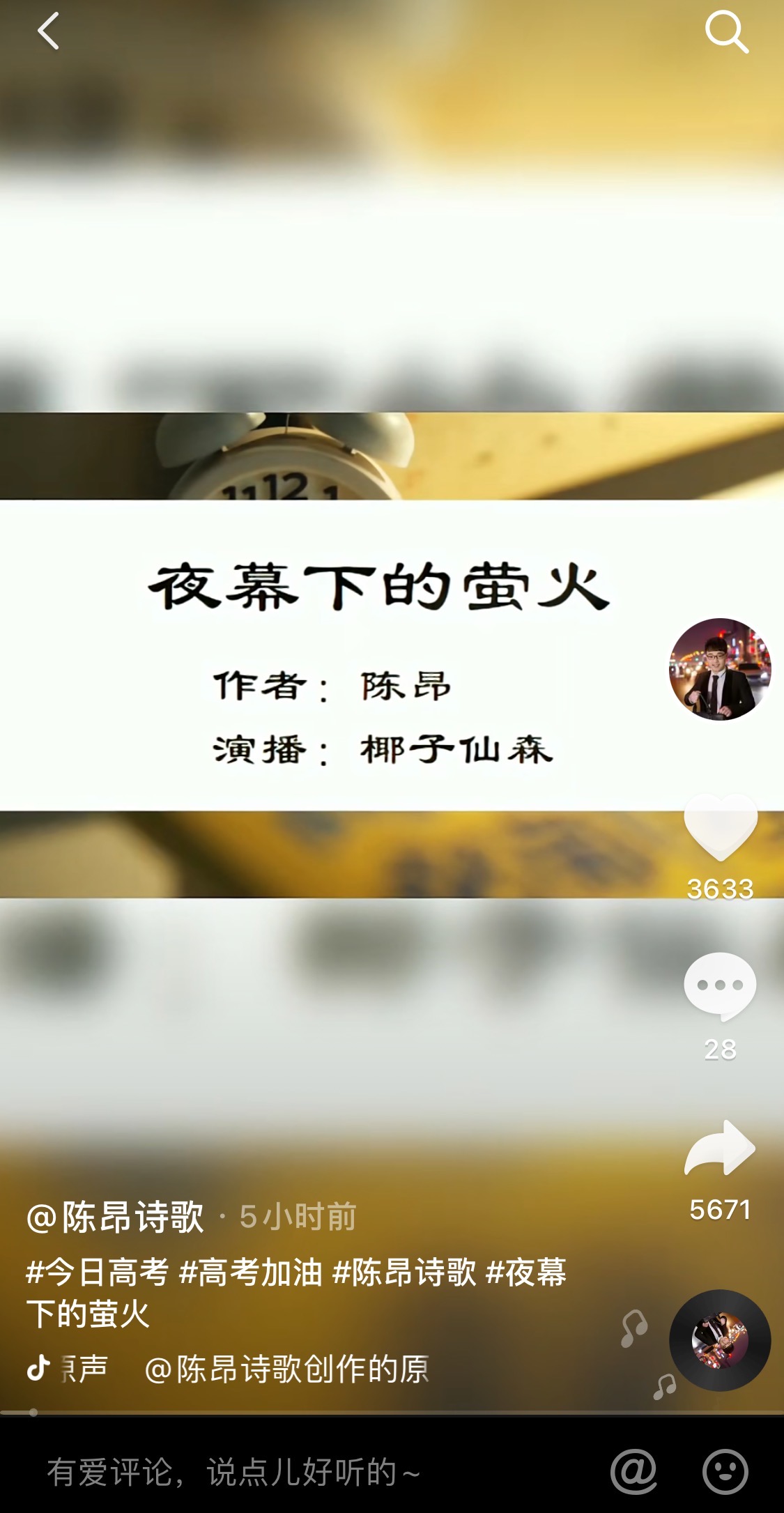Open the emoji picker
Viewport: 784px width, 1513px height.
pos(725,1472)
